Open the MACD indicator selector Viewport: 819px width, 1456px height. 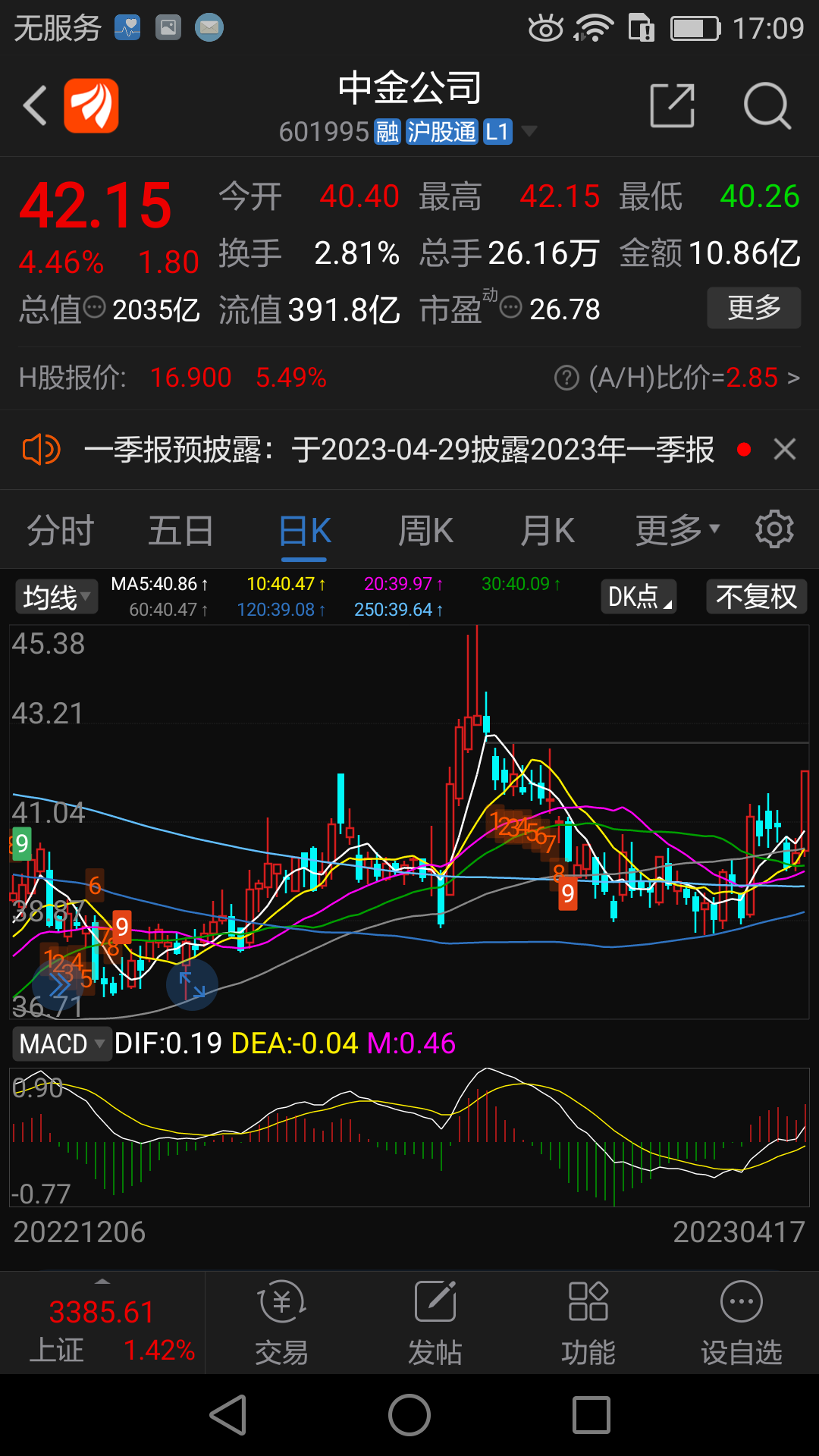tap(62, 1043)
